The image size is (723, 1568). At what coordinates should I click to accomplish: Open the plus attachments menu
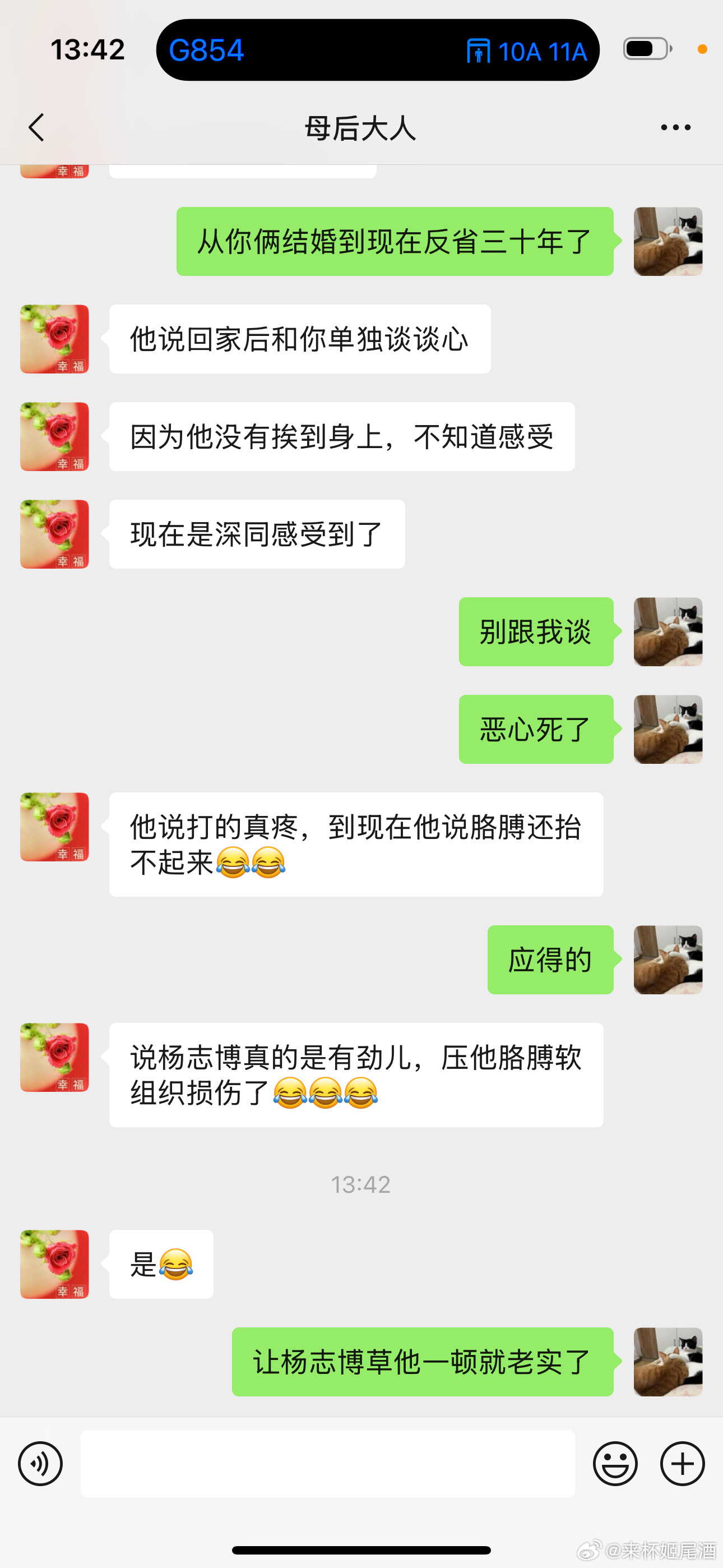[x=682, y=1463]
